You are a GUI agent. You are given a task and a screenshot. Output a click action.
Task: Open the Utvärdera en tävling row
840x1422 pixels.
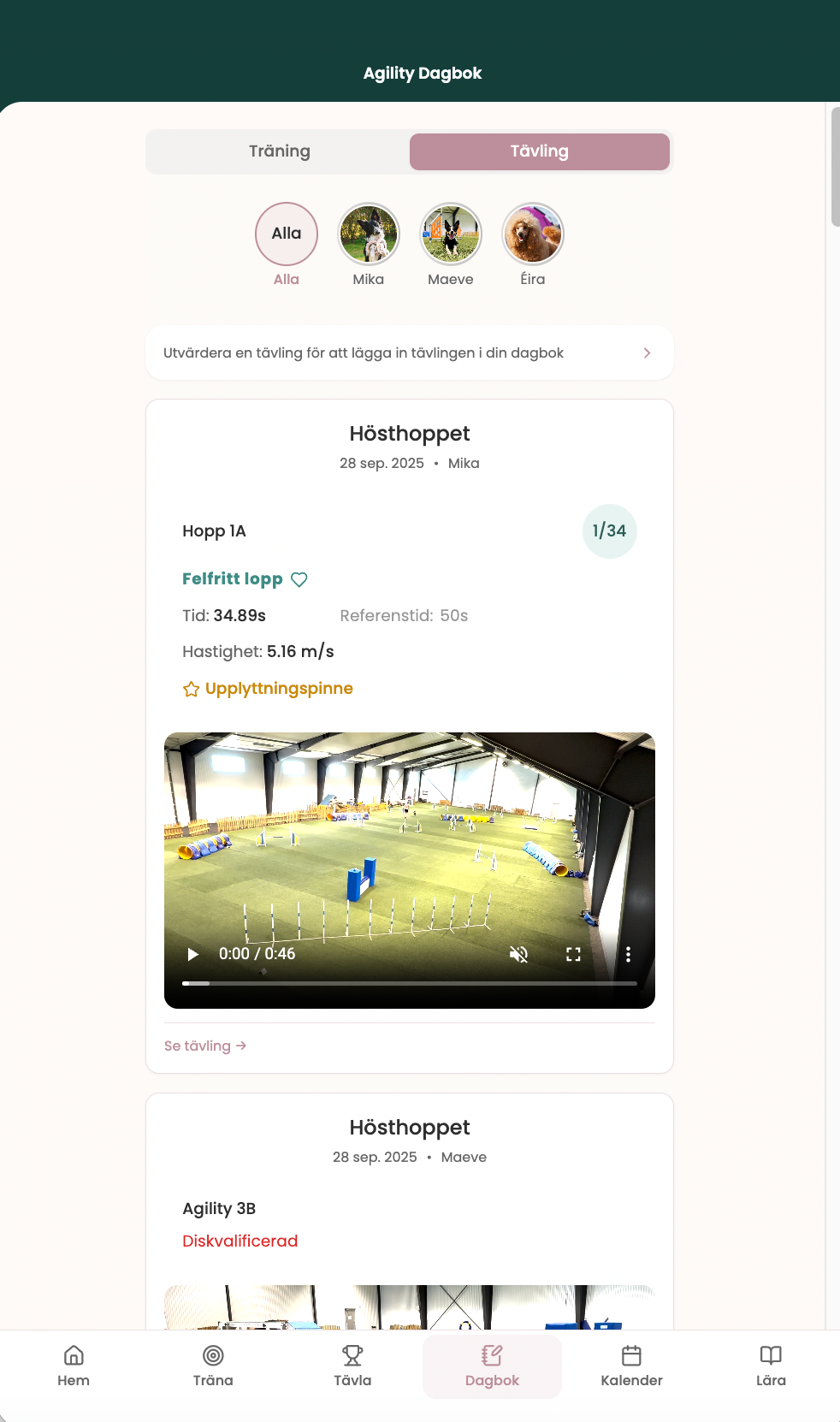pyautogui.click(x=409, y=353)
